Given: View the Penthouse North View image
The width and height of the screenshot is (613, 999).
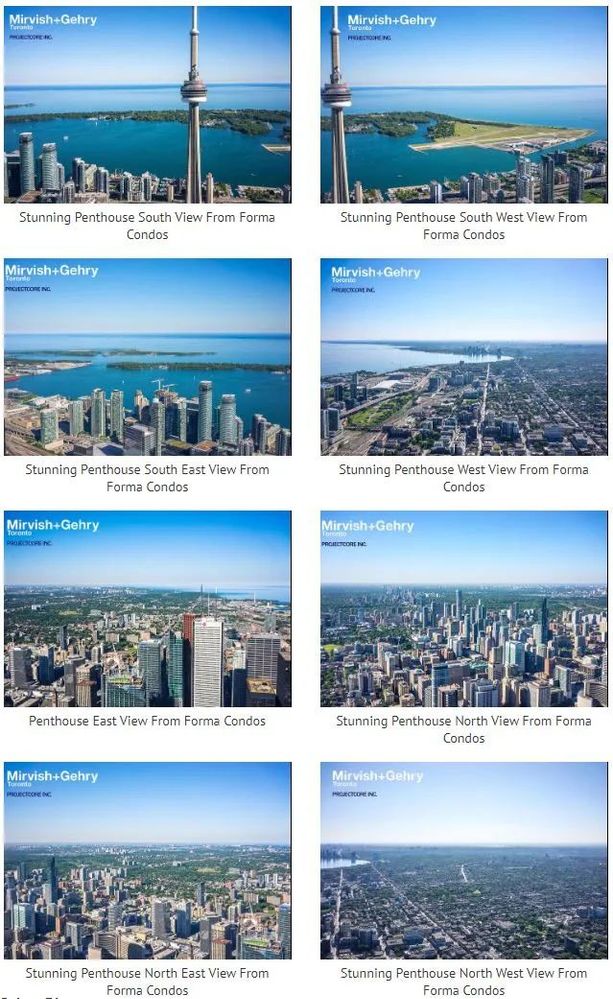Looking at the screenshot, I should [464, 608].
